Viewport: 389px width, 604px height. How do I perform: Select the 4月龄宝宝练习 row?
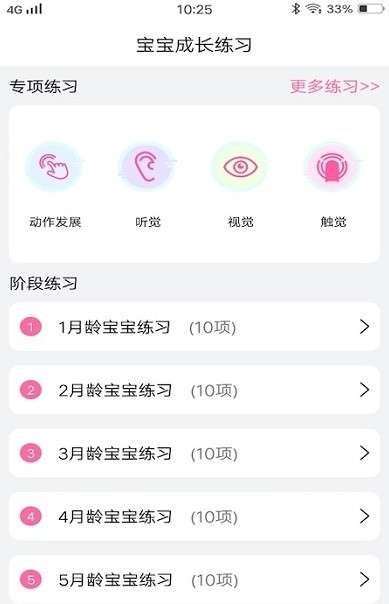pyautogui.click(x=194, y=516)
